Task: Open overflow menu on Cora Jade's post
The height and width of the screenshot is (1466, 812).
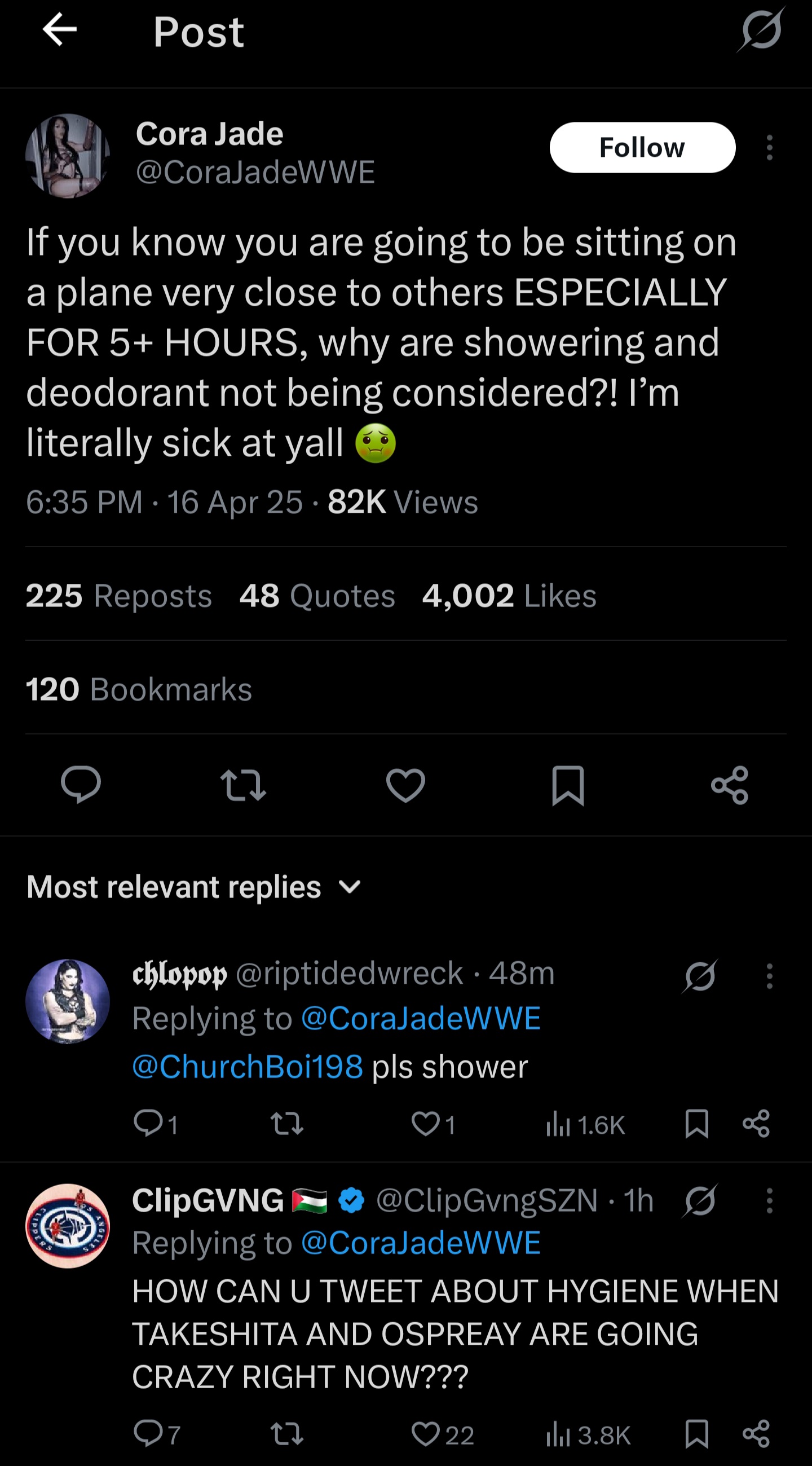Action: [x=769, y=147]
